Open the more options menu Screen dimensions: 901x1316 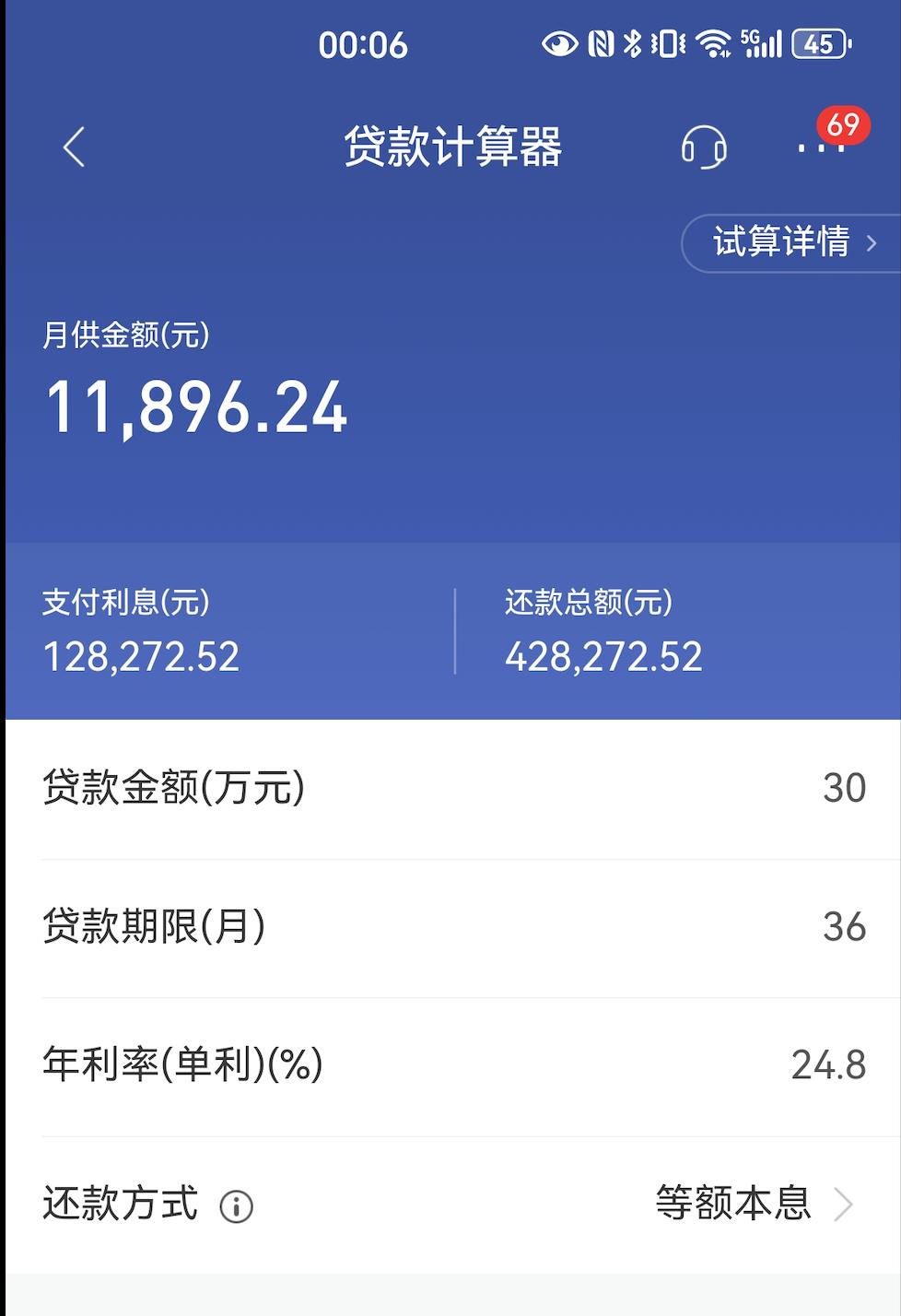[820, 147]
